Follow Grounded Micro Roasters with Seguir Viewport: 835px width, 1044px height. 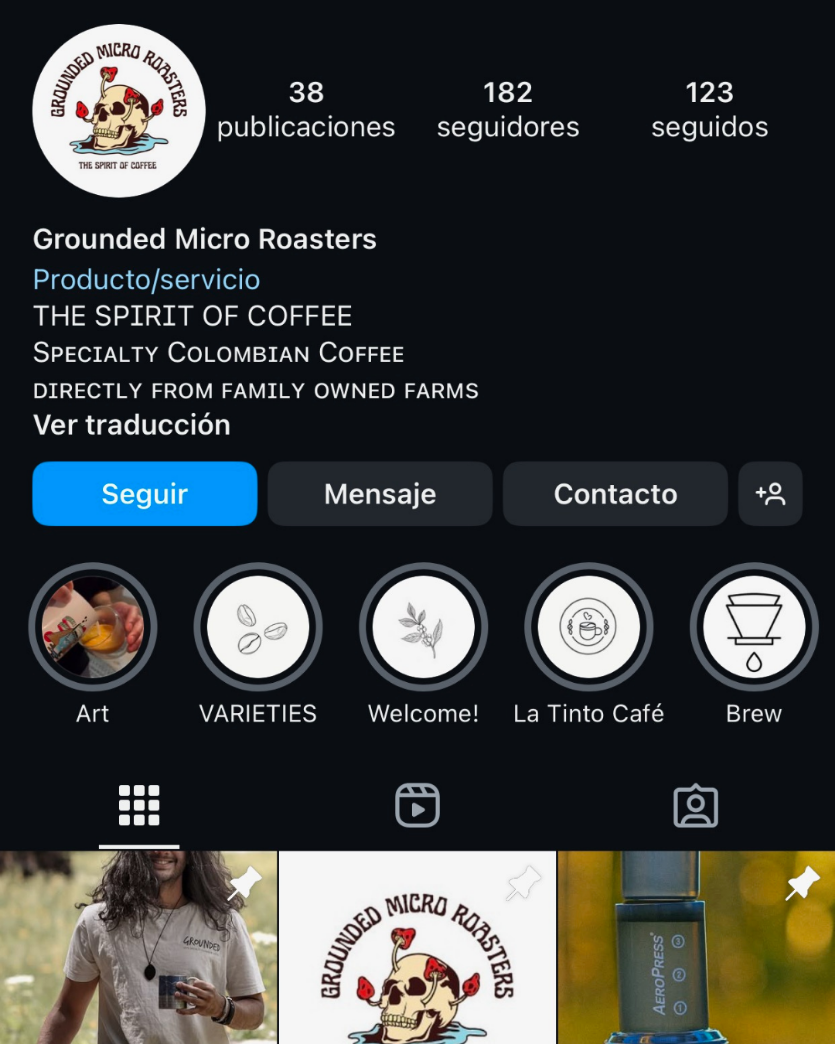click(144, 494)
